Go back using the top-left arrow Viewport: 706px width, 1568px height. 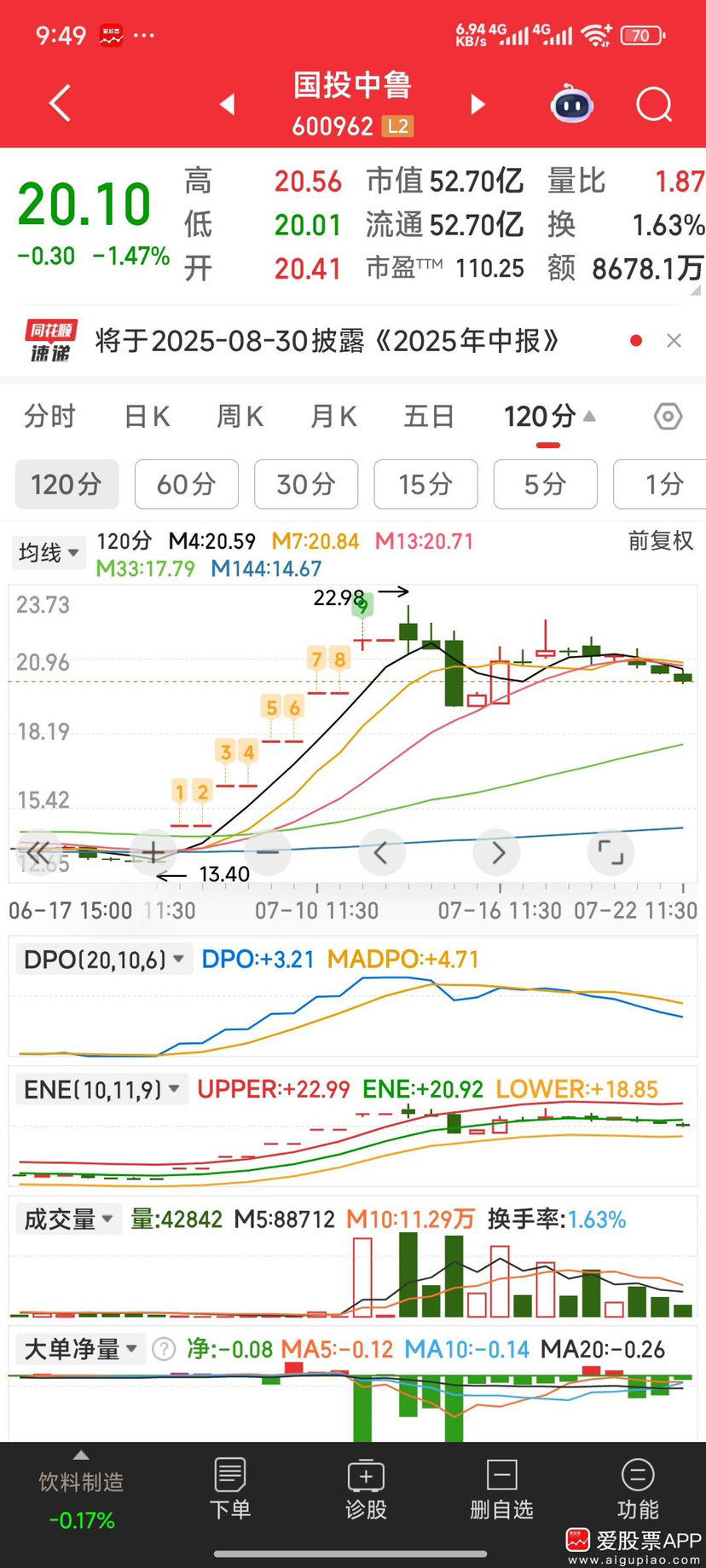pos(60,104)
